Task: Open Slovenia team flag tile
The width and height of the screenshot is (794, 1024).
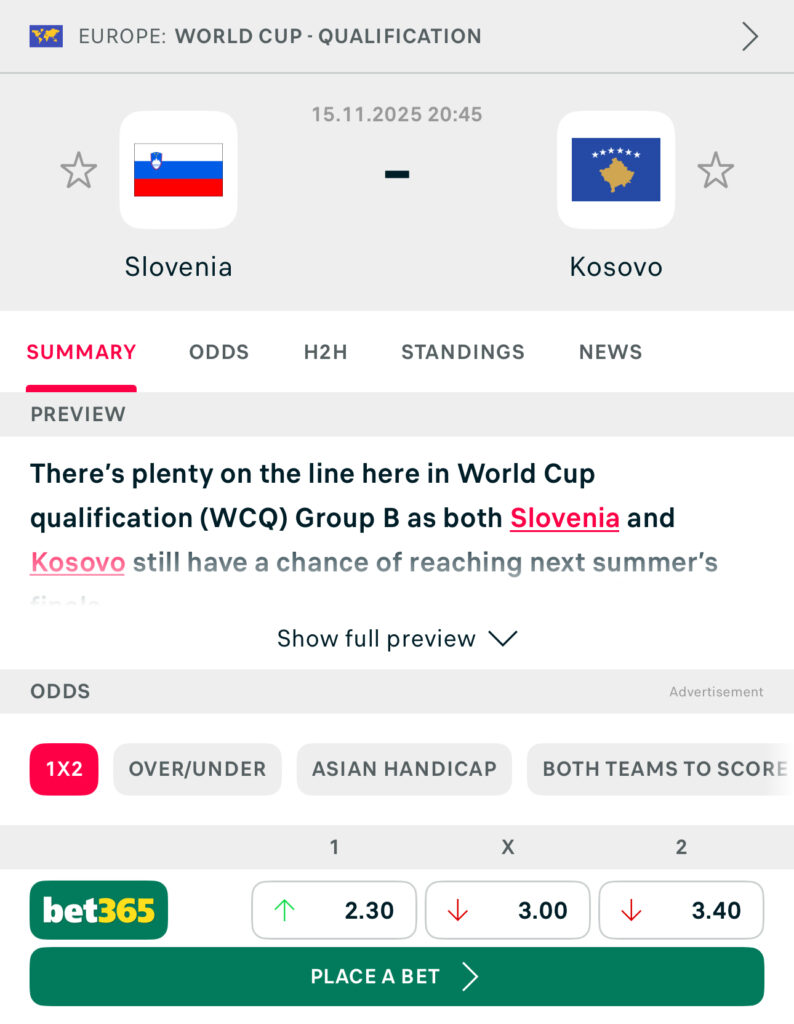Action: point(178,170)
